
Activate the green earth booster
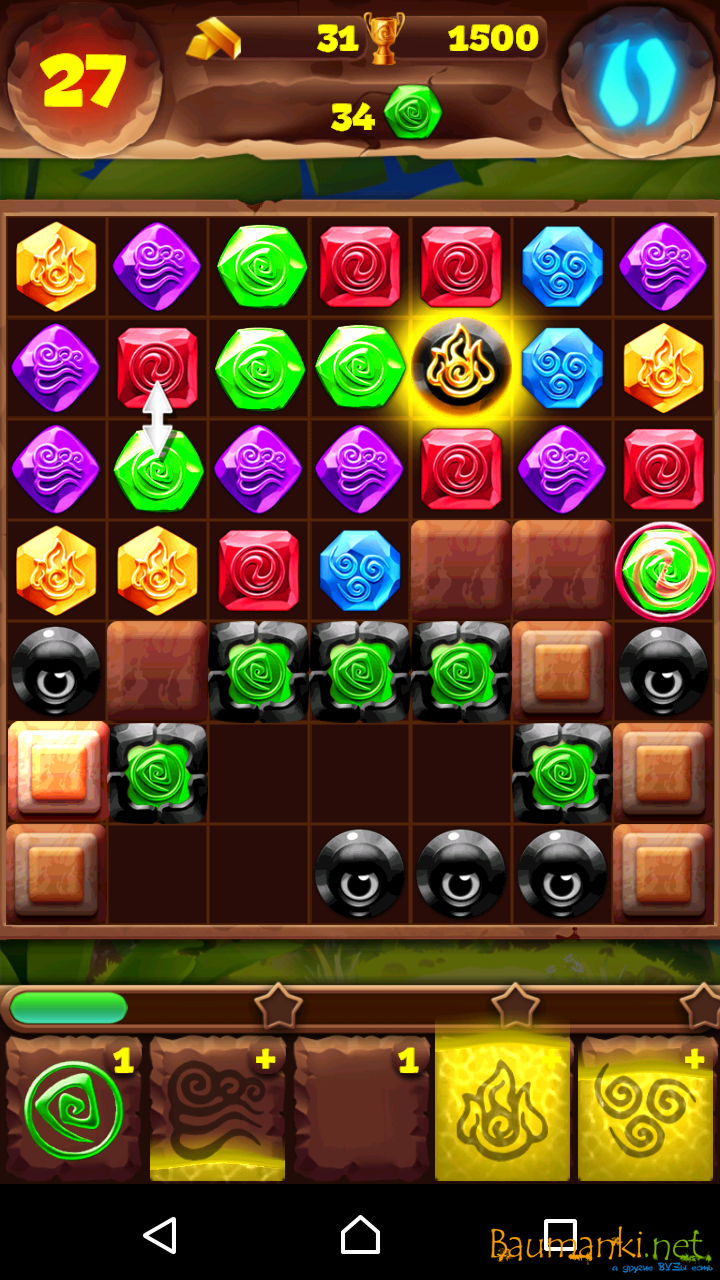pyautogui.click(x=74, y=1110)
